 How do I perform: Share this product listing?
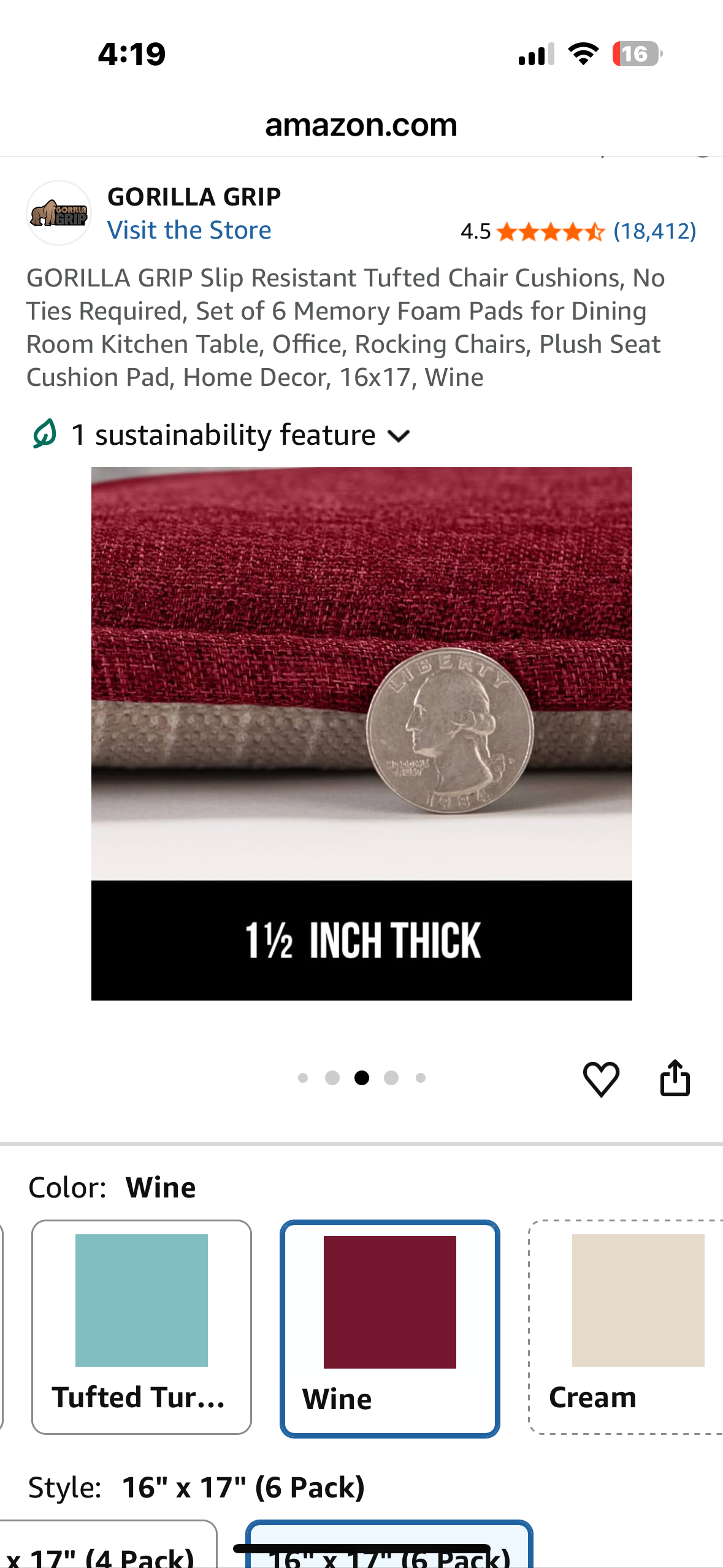pos(675,1078)
